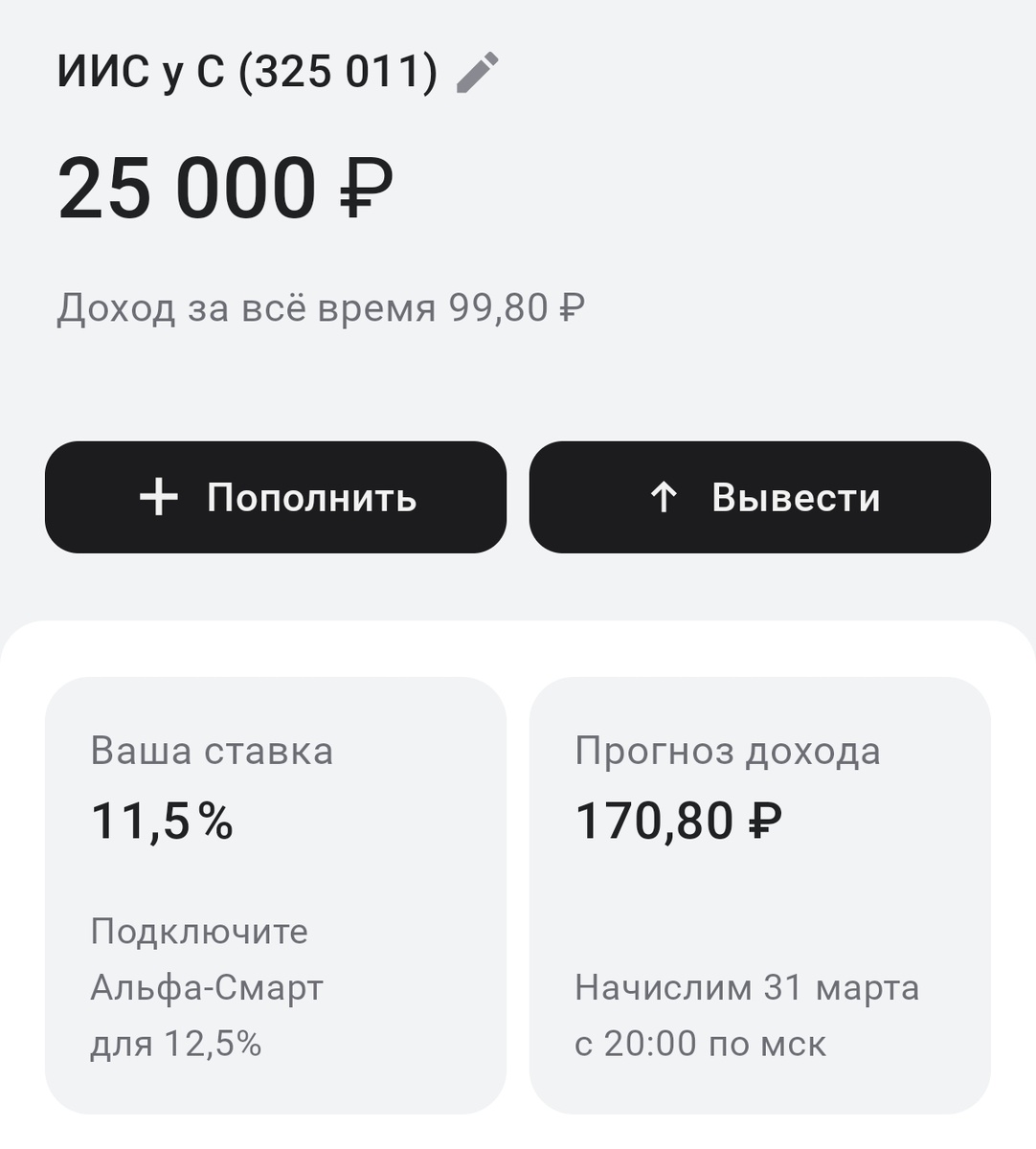Click Начислим 31 марта с 20:00 text

747,1013
